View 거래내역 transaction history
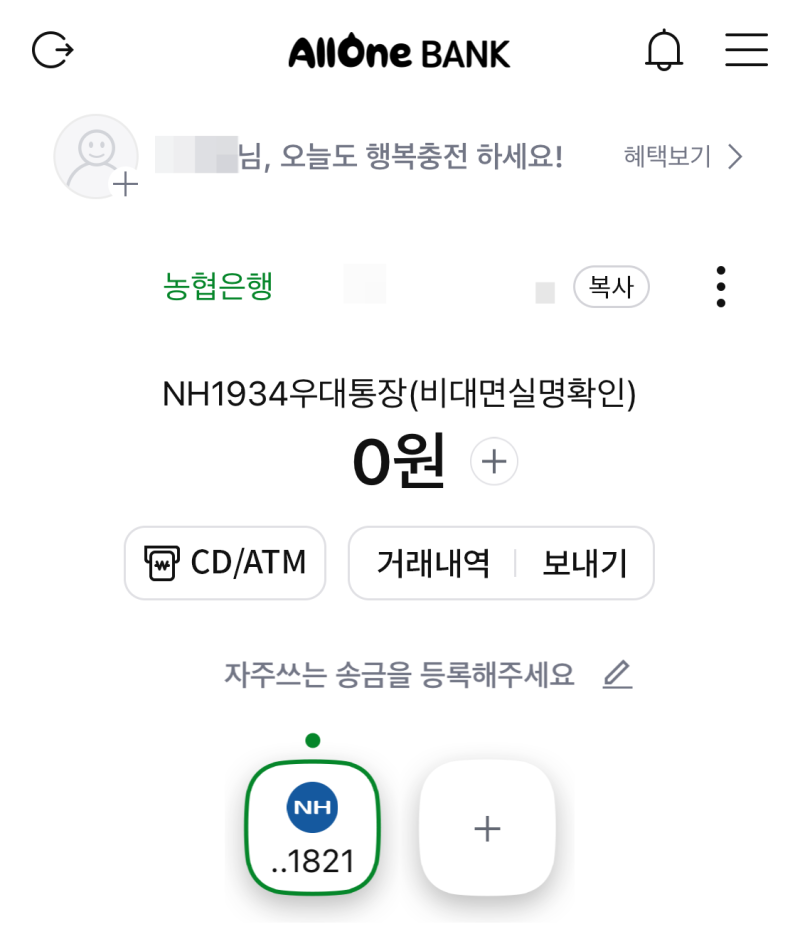800x939 pixels. [433, 563]
